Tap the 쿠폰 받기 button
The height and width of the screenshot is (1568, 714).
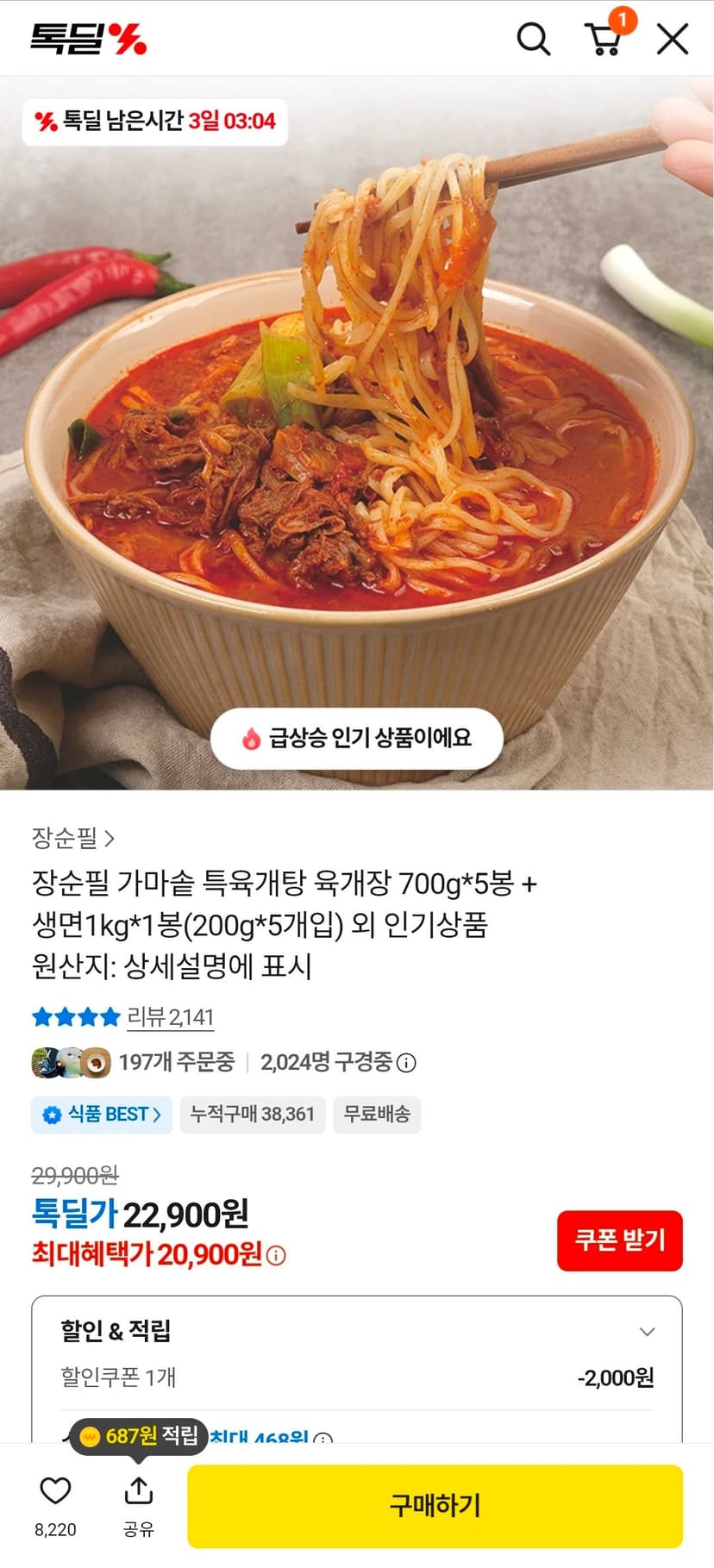pos(620,1240)
